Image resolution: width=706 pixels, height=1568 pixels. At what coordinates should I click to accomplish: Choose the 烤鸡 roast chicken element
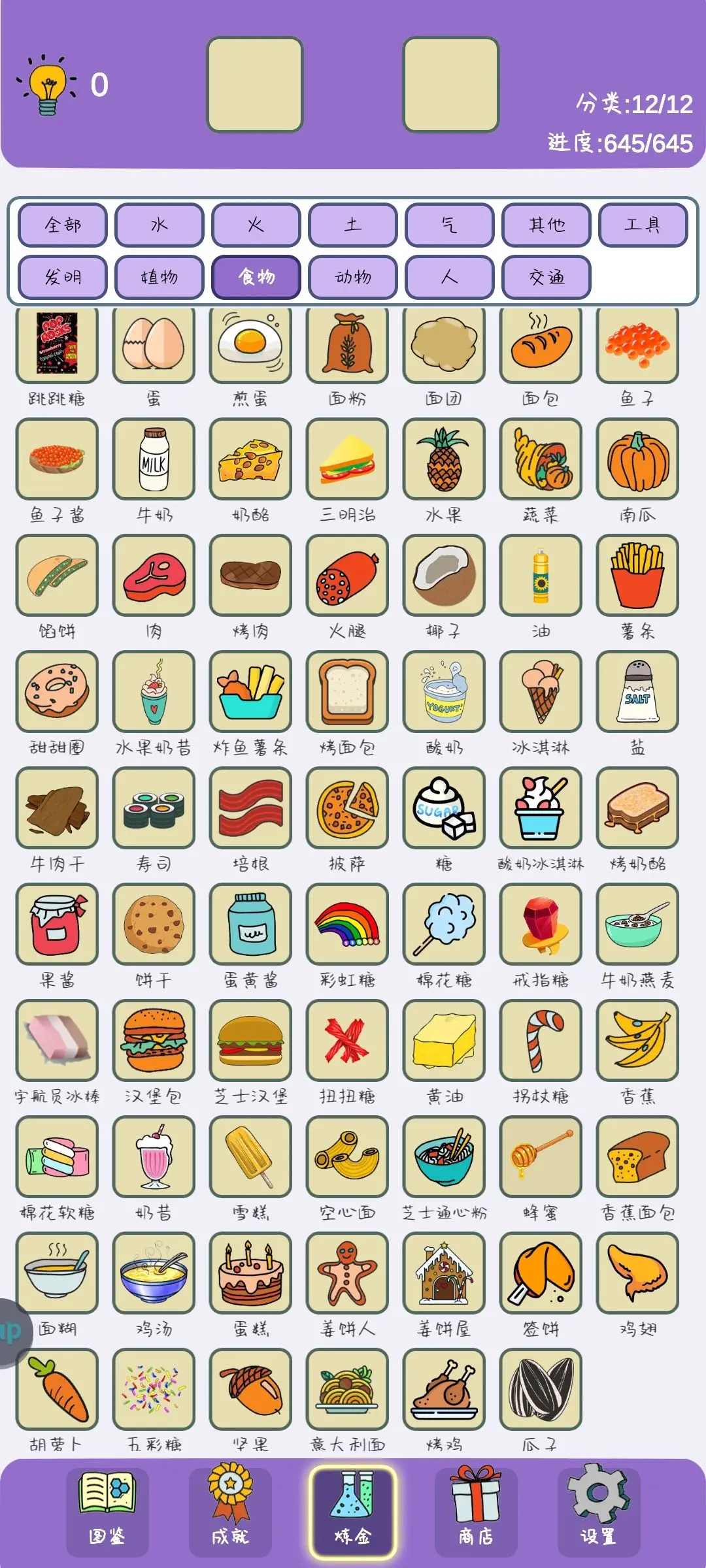[444, 1389]
